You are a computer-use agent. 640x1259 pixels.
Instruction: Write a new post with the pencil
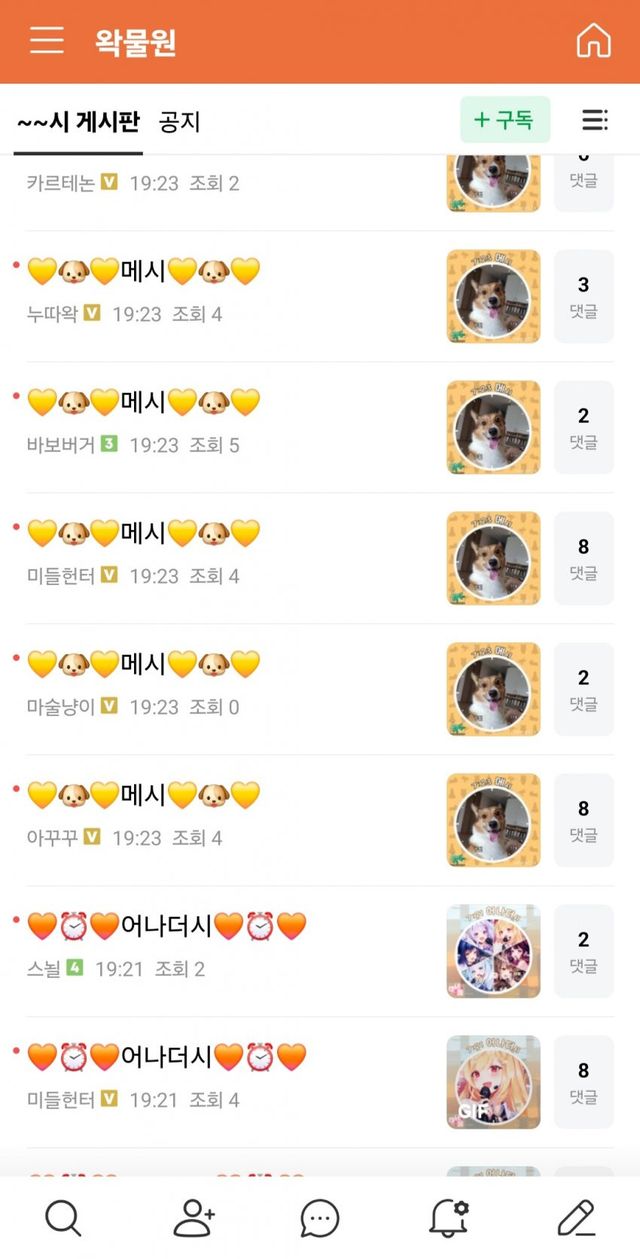576,1218
